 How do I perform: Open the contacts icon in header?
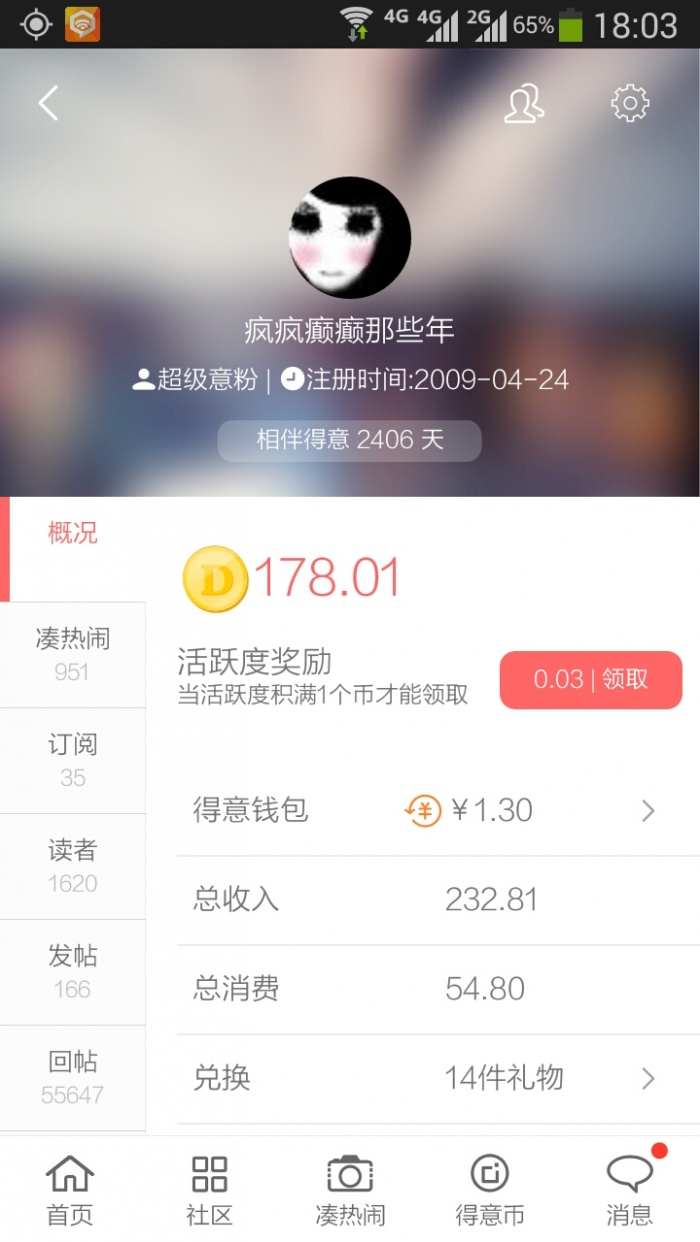(524, 103)
